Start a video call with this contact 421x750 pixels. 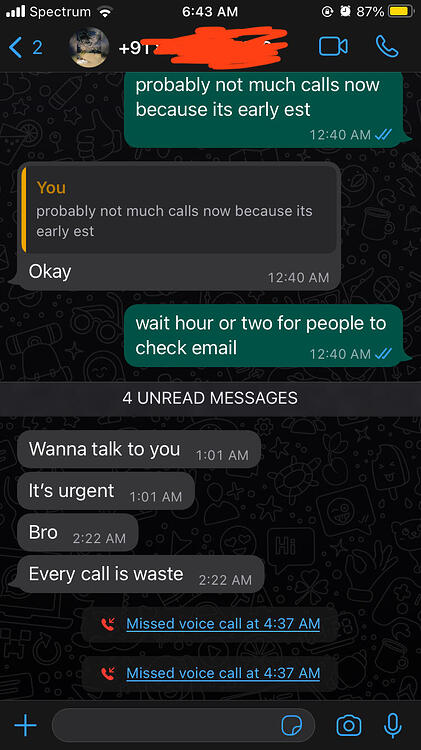333,46
